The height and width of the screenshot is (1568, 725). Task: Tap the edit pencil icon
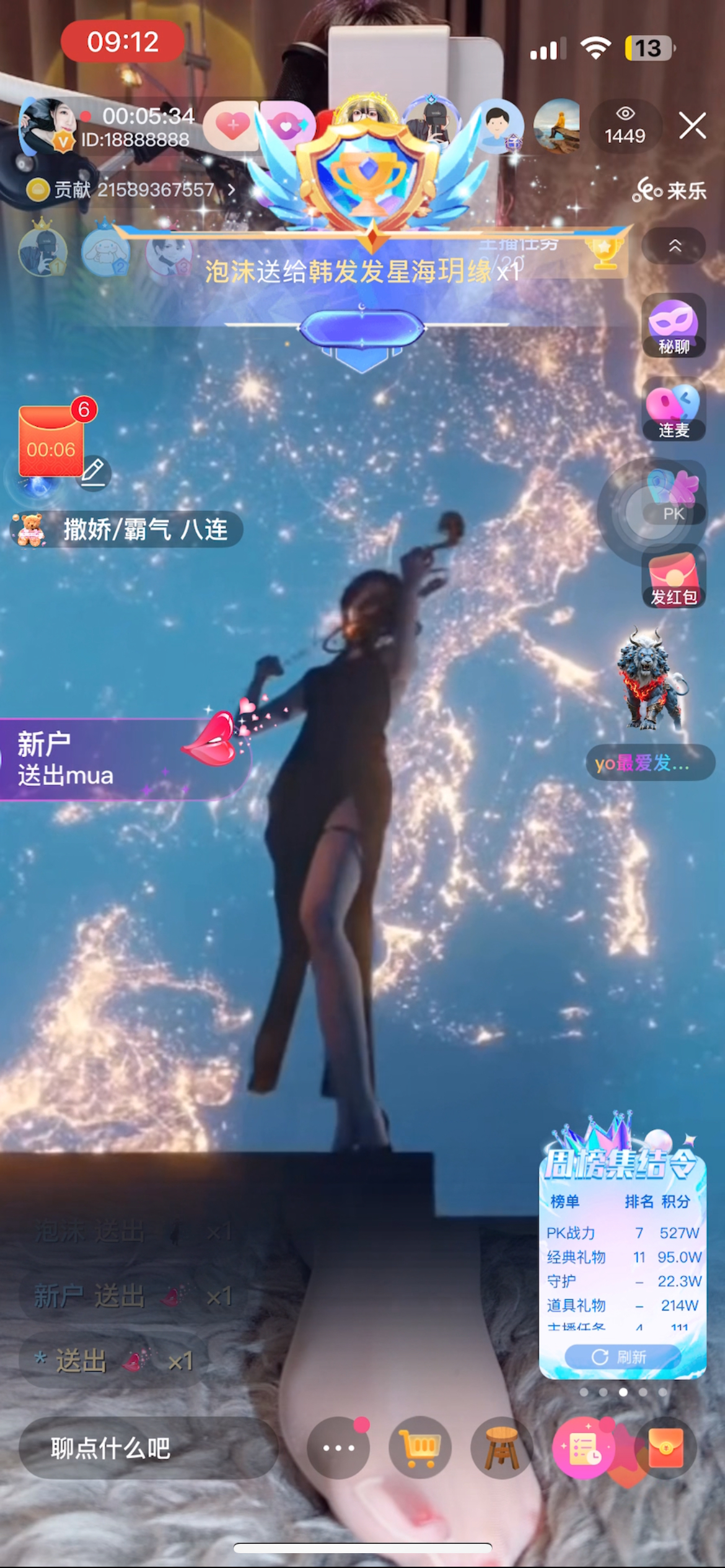[x=94, y=473]
